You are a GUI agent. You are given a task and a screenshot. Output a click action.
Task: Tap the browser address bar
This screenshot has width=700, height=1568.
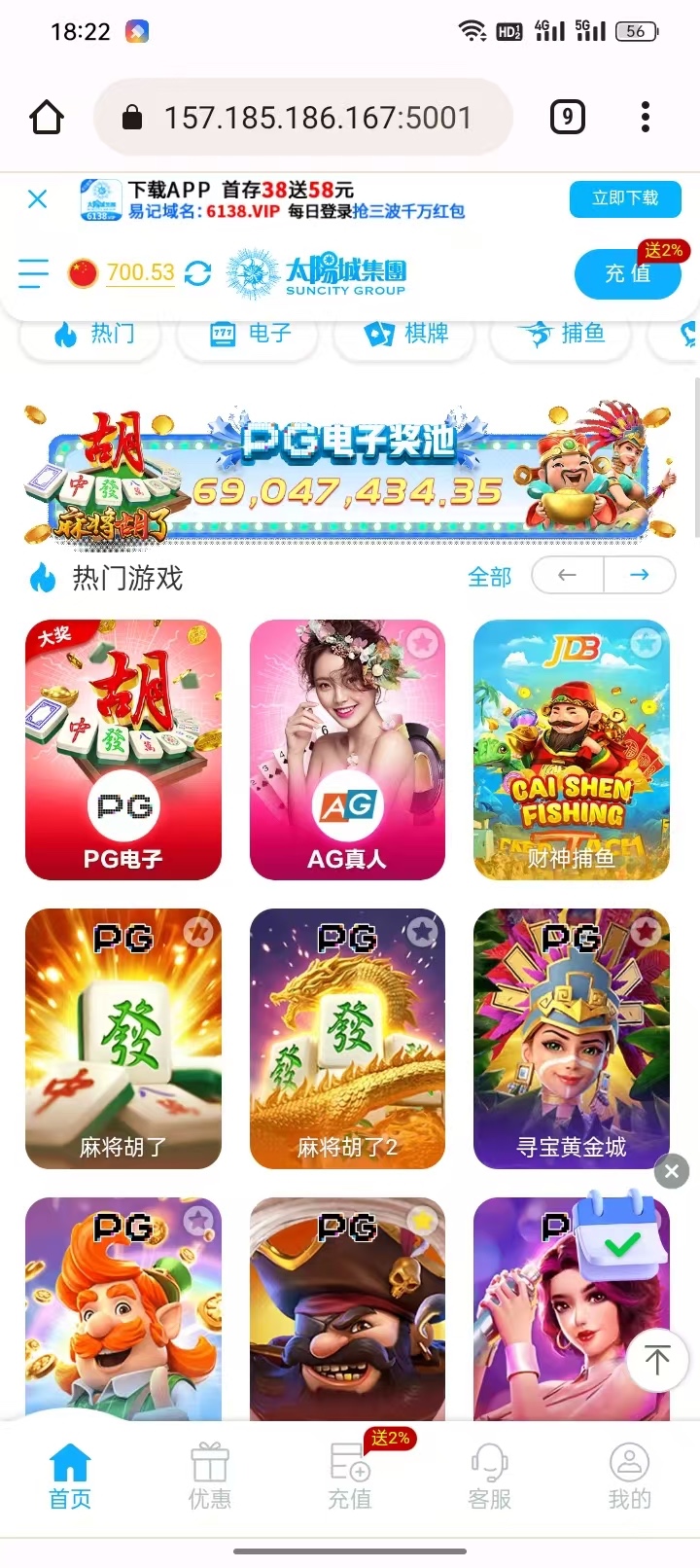316,118
